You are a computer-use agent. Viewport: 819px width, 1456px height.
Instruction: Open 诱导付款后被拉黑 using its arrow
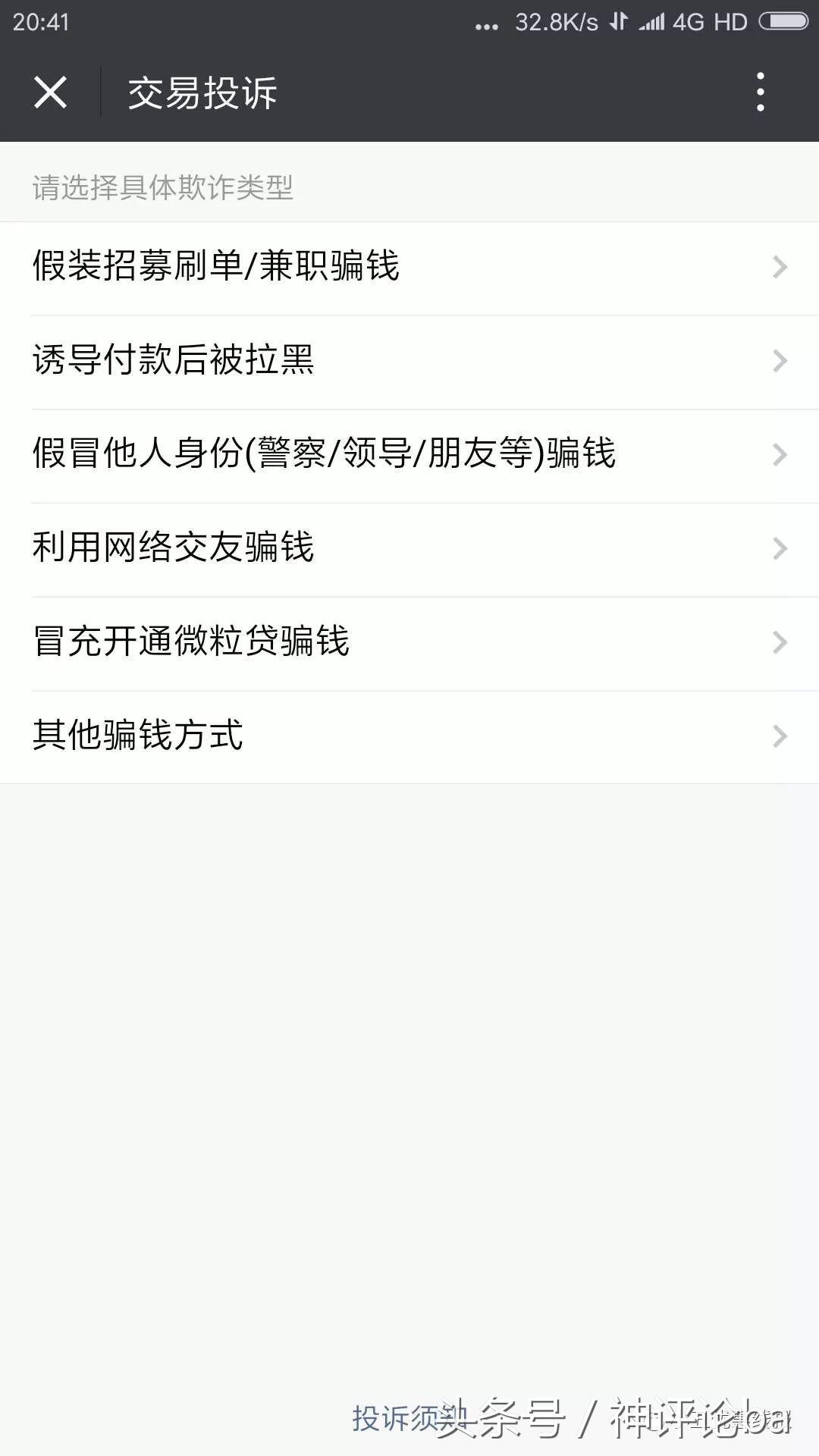click(780, 361)
